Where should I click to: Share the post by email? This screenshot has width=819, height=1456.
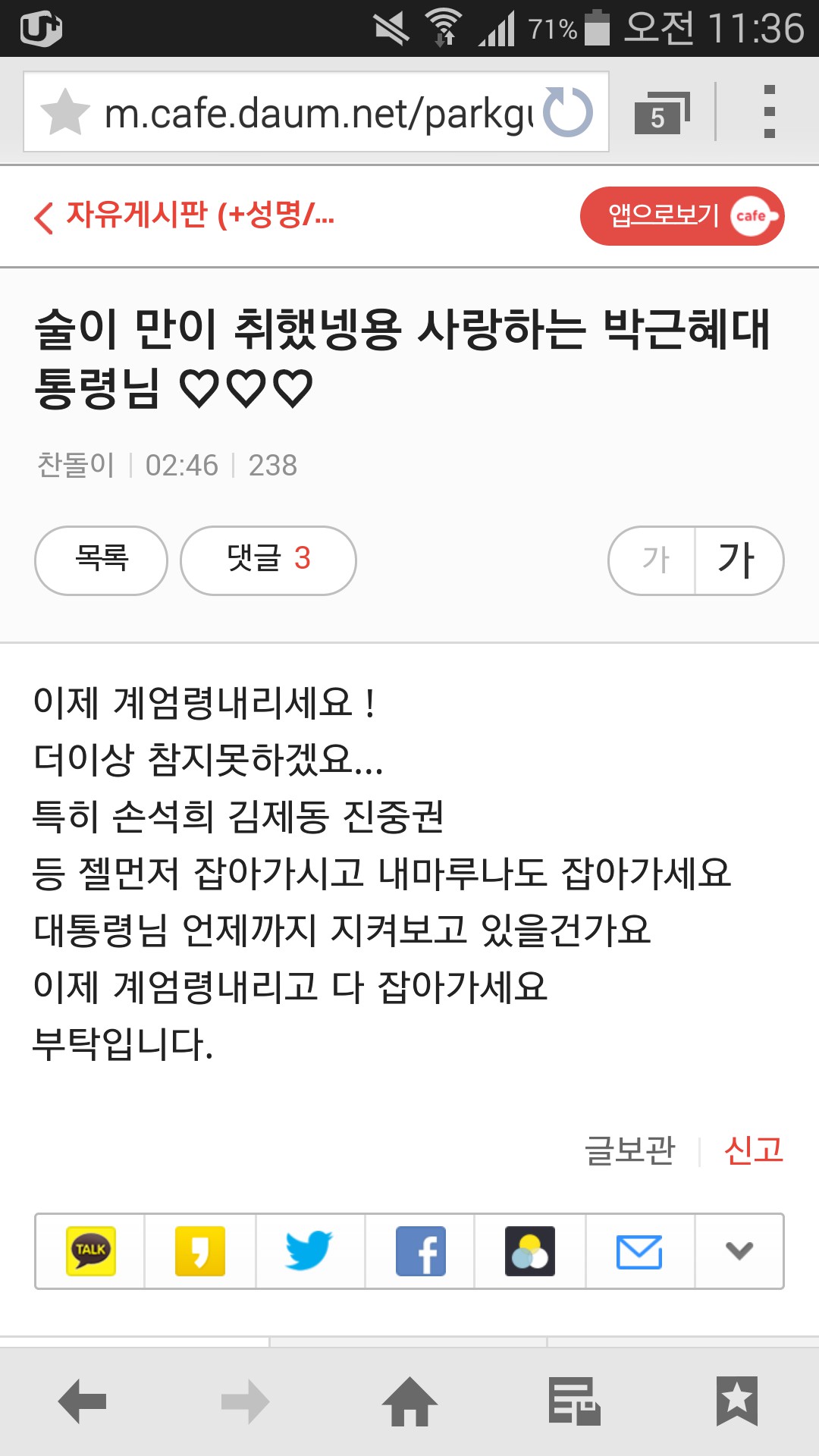point(639,1251)
